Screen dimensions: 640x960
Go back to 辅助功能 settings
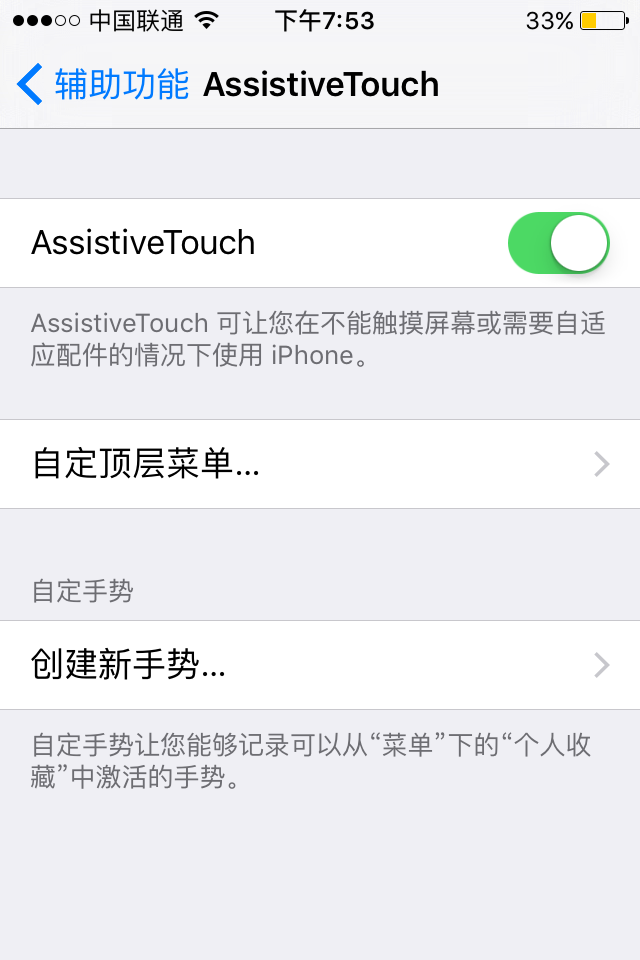pos(102,85)
